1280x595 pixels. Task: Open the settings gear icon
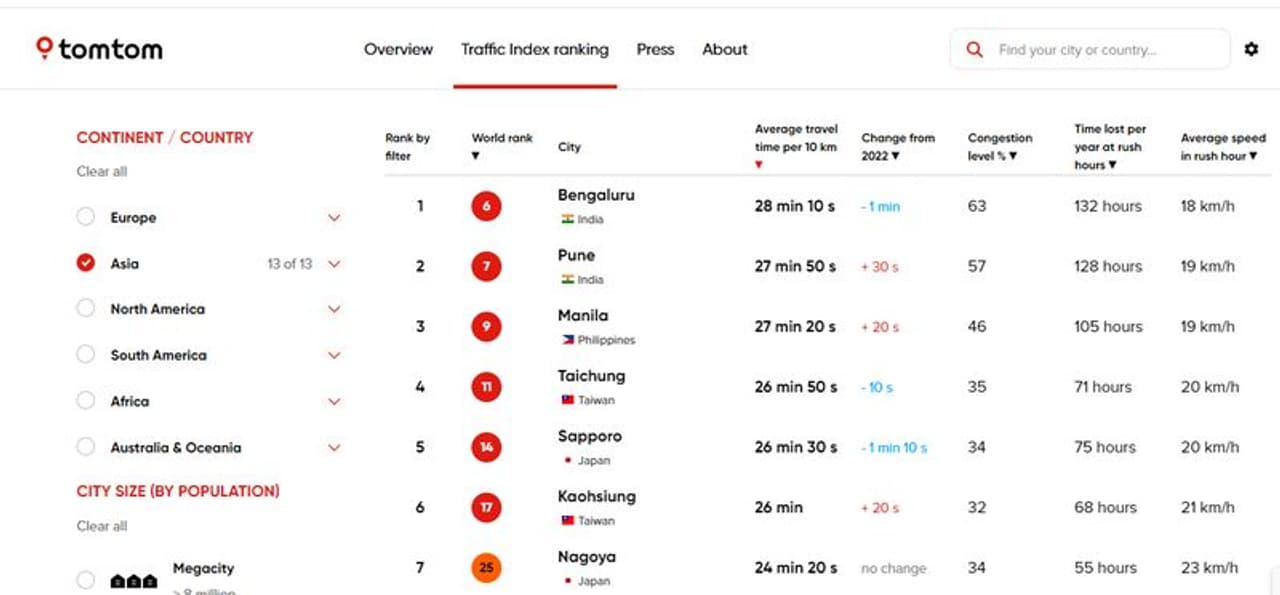pyautogui.click(x=1251, y=49)
